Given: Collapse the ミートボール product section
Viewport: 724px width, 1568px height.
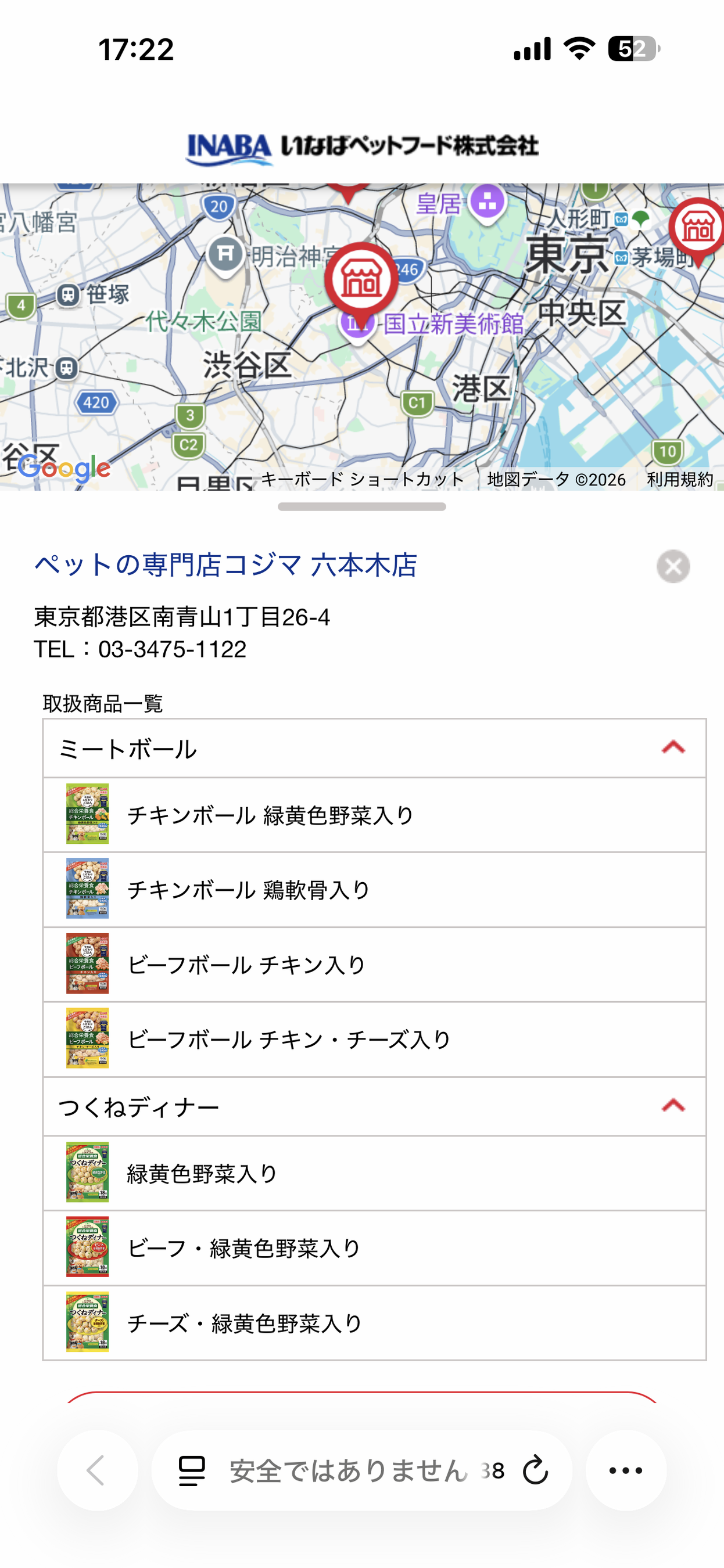Looking at the screenshot, I should [x=673, y=747].
